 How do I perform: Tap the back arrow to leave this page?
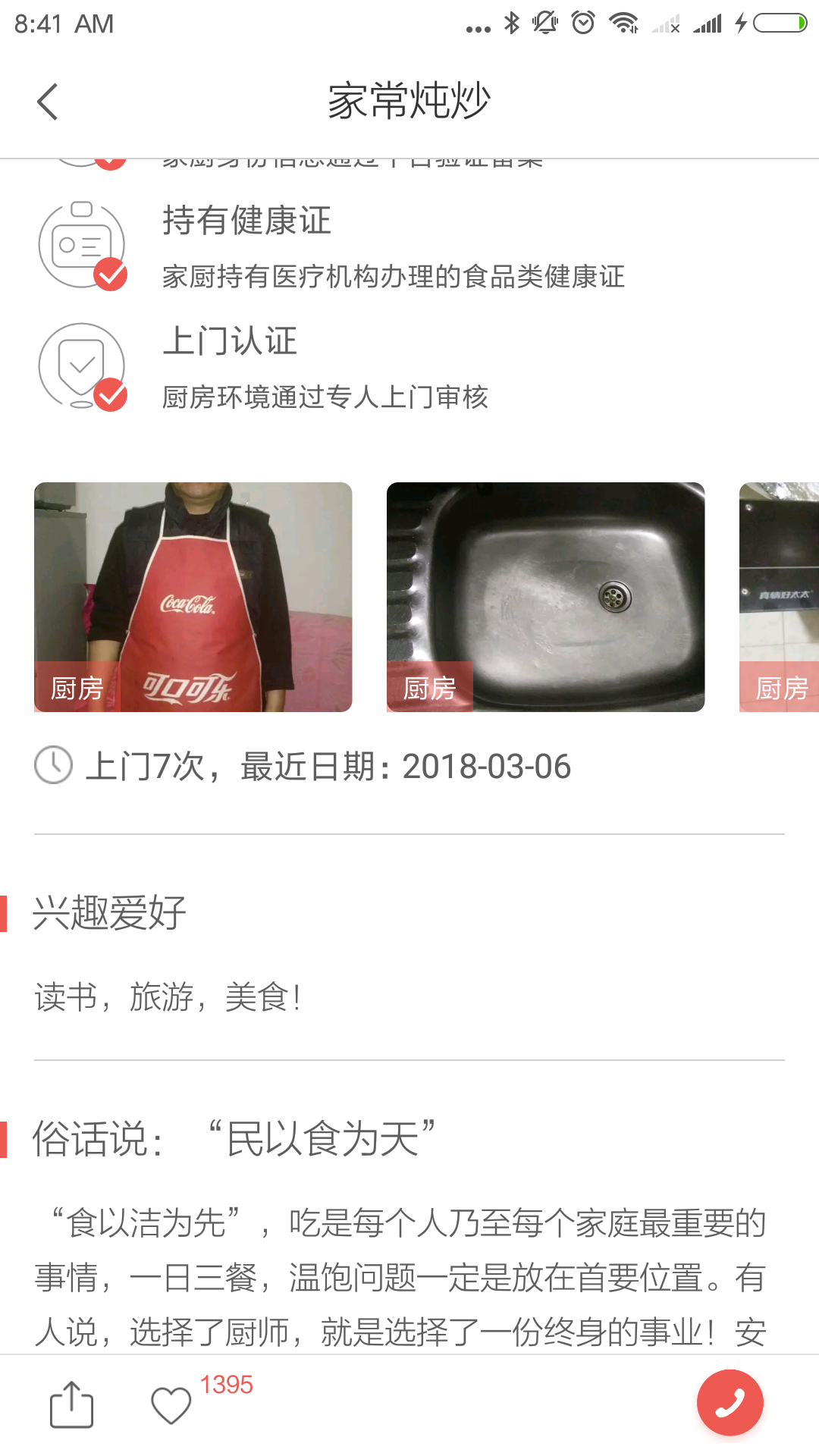(x=47, y=101)
